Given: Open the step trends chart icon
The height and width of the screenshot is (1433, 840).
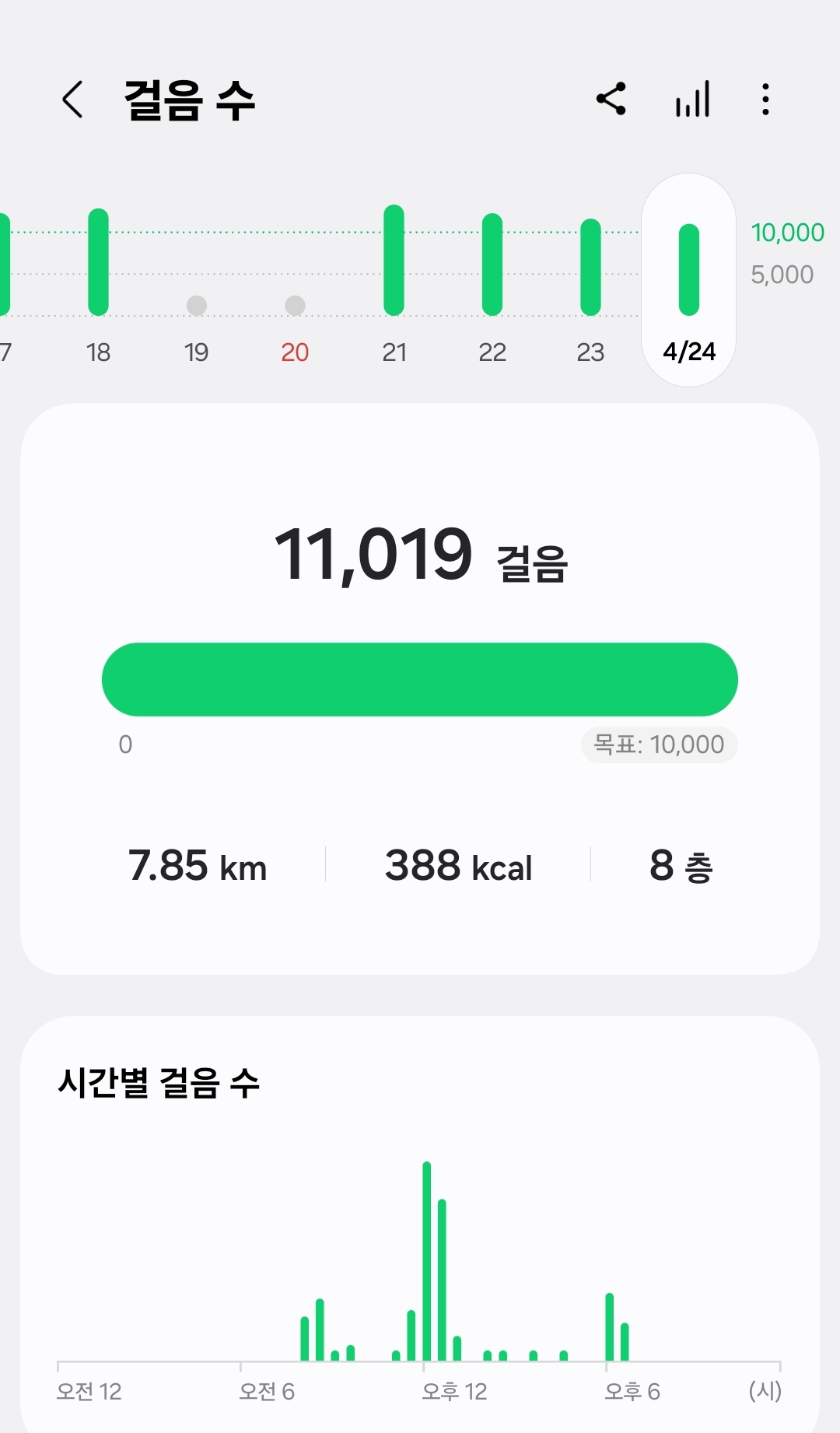Looking at the screenshot, I should (692, 100).
